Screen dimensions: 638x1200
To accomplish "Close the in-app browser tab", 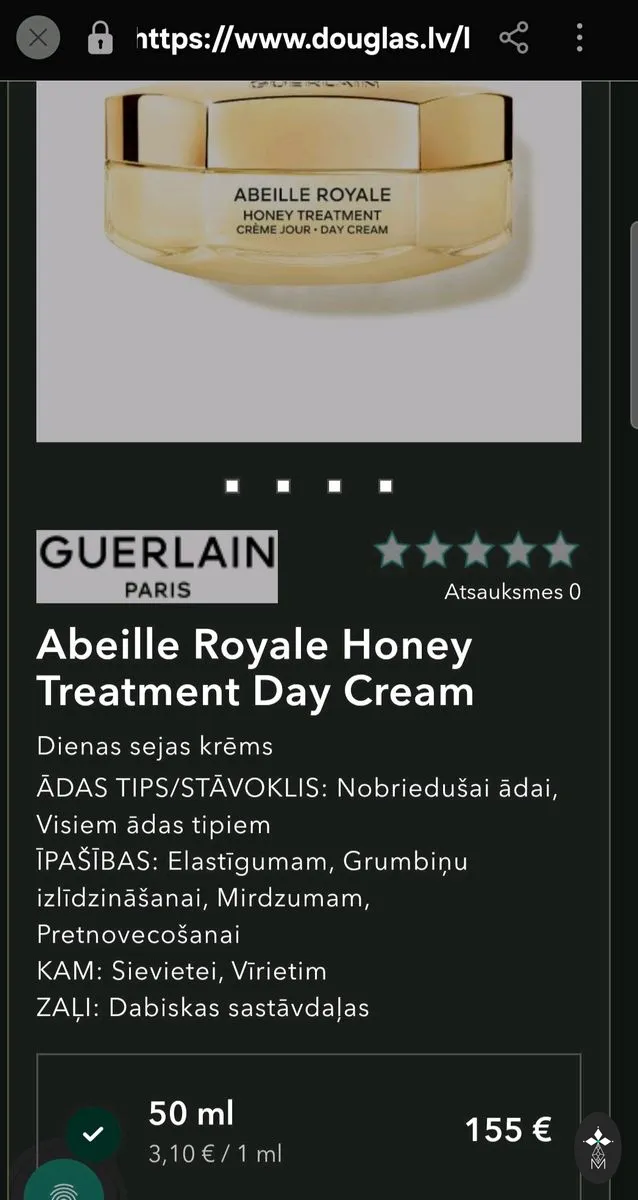I will click(38, 39).
